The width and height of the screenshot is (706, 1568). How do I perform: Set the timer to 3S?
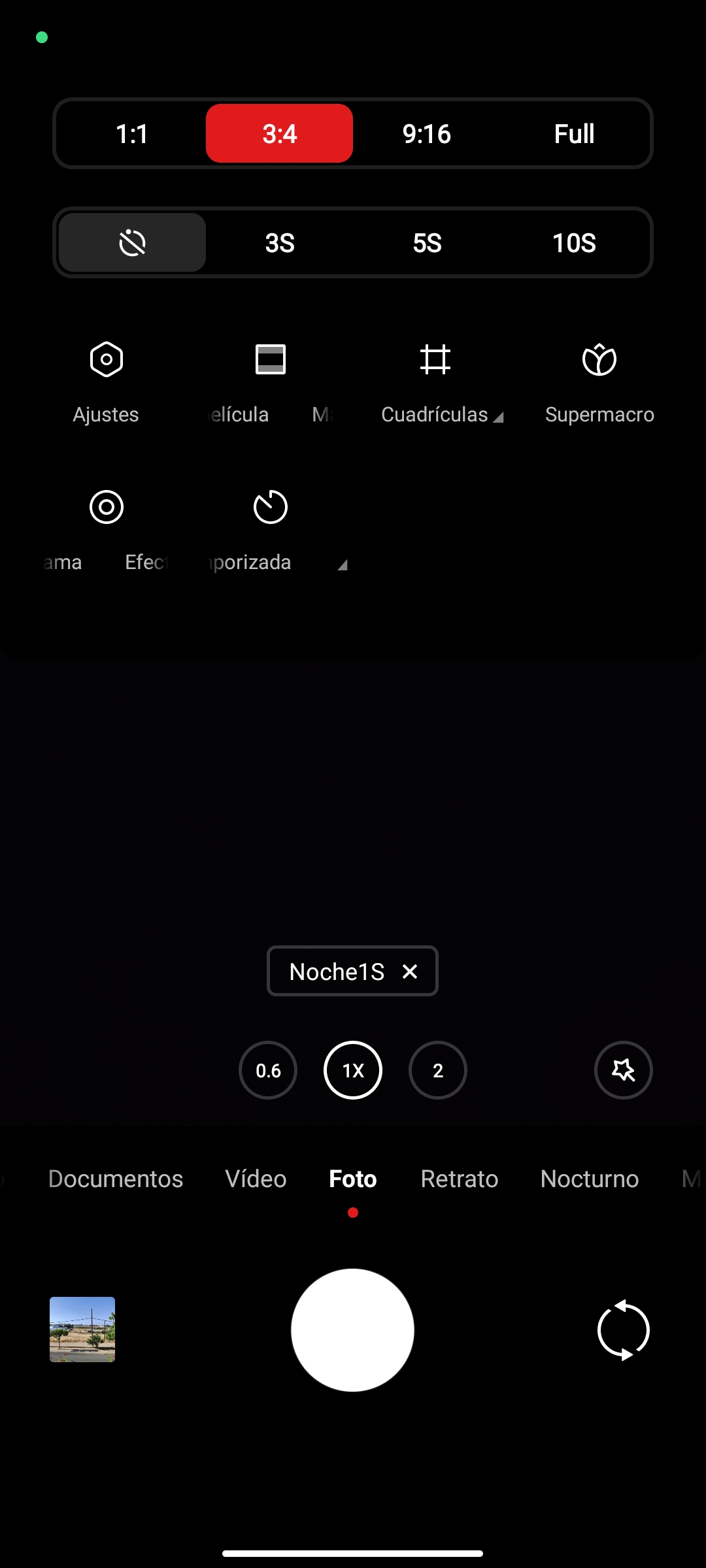coord(280,243)
